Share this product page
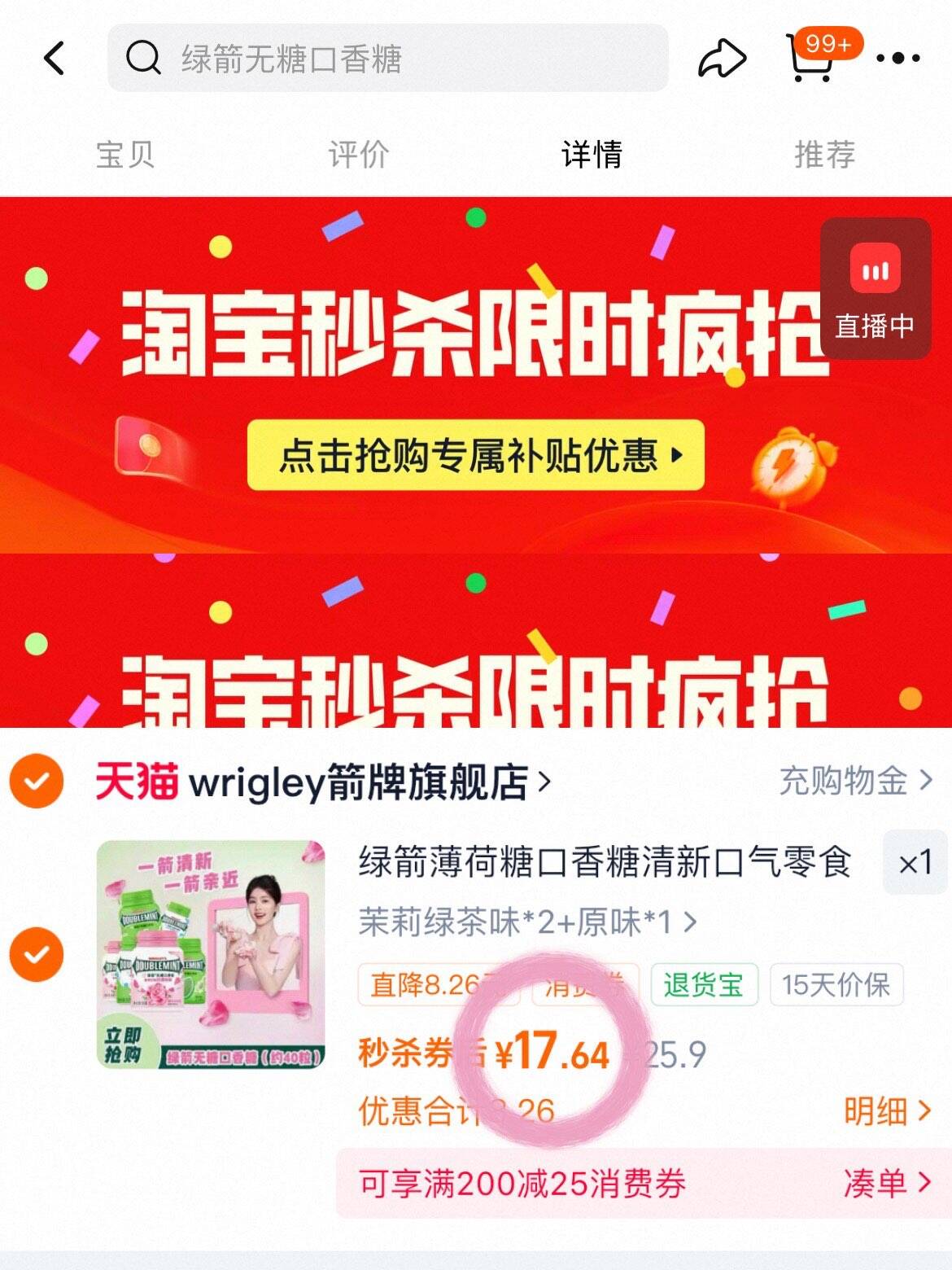 pyautogui.click(x=722, y=59)
